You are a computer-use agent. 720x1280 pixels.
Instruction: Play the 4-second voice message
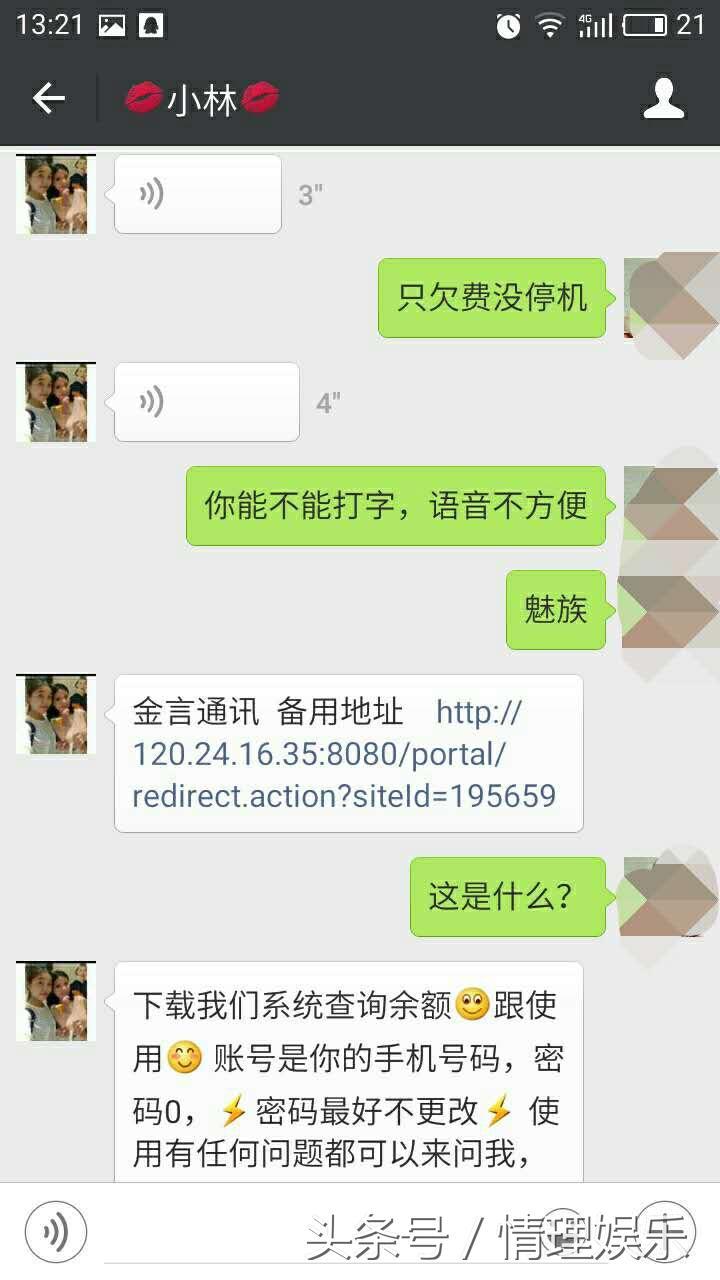coord(206,402)
